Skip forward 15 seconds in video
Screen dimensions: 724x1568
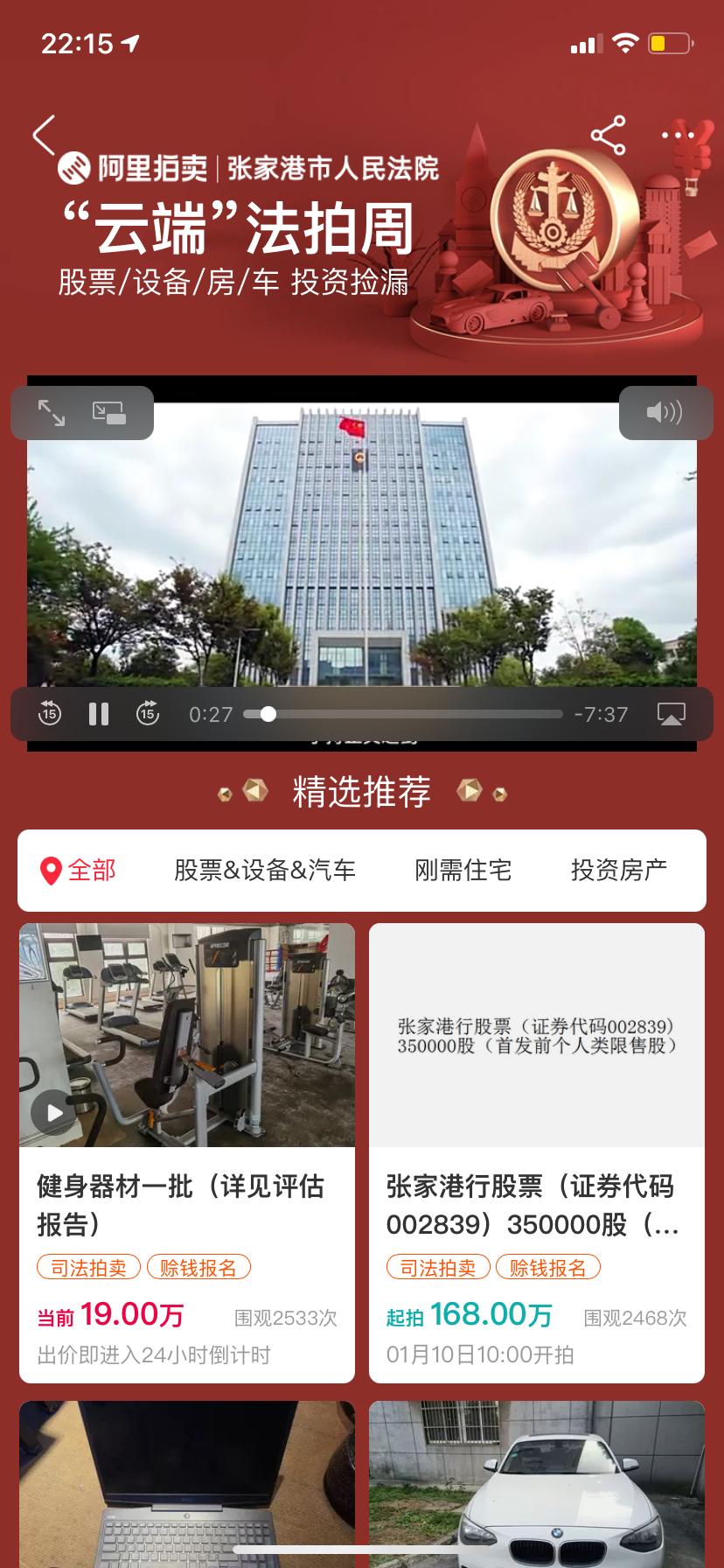click(x=148, y=714)
